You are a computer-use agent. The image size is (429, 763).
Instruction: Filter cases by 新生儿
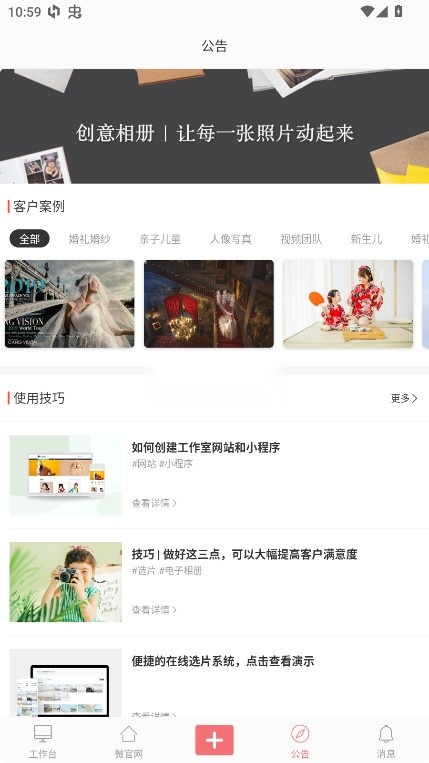pyautogui.click(x=366, y=239)
